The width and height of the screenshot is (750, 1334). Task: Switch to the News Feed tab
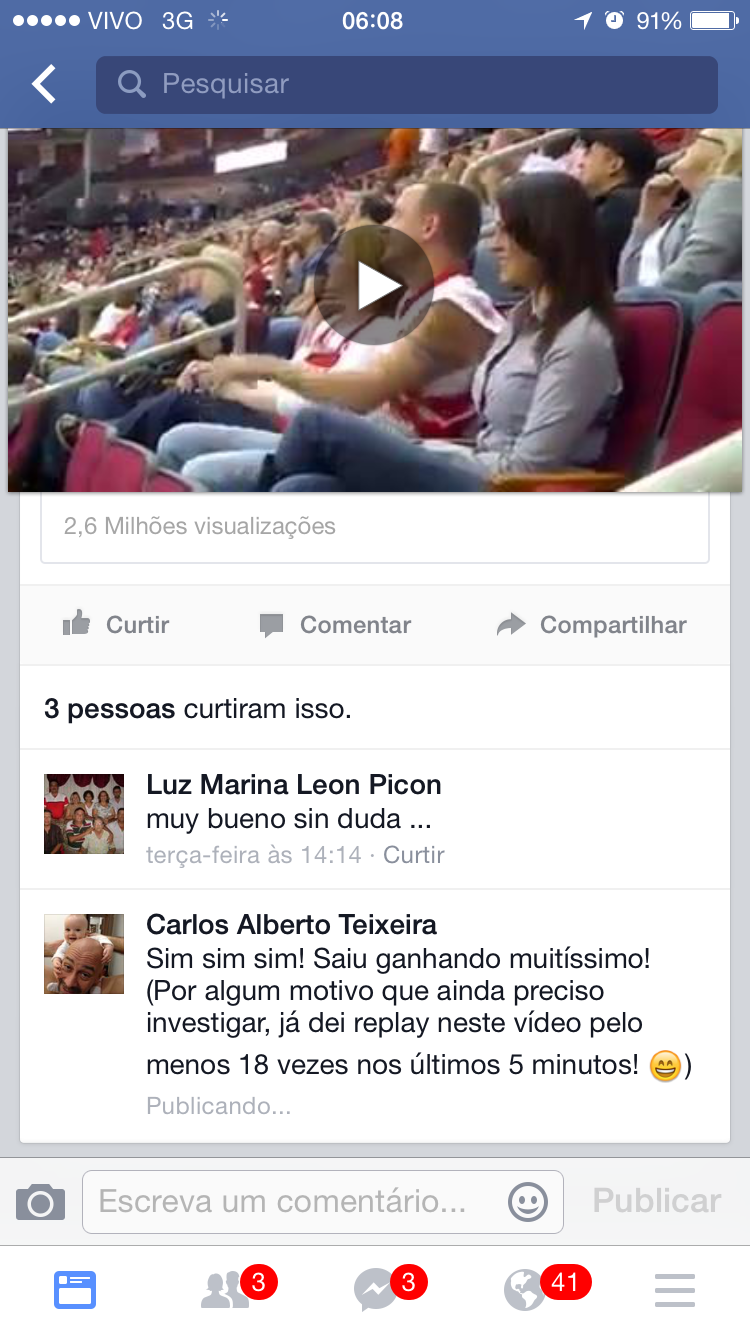pyautogui.click(x=75, y=1290)
